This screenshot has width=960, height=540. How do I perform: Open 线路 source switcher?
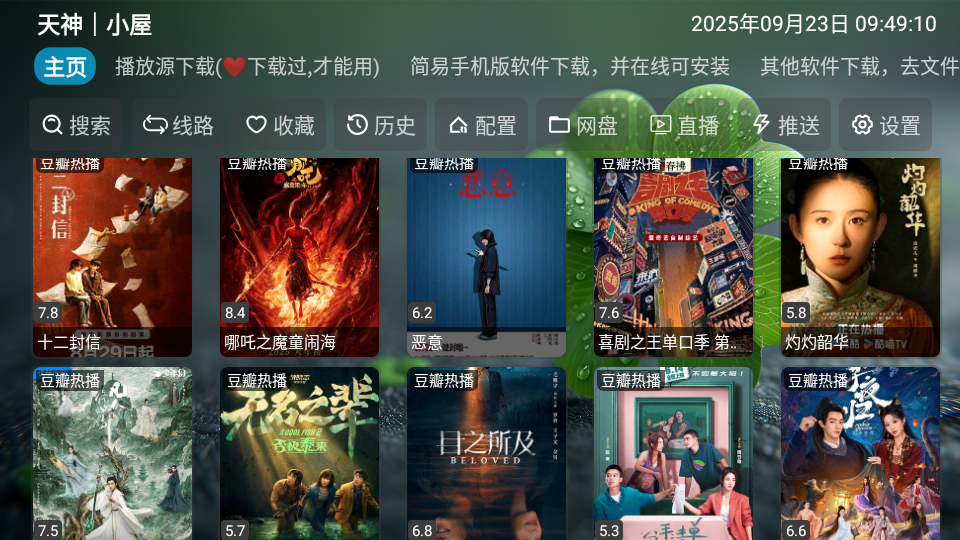coord(178,125)
